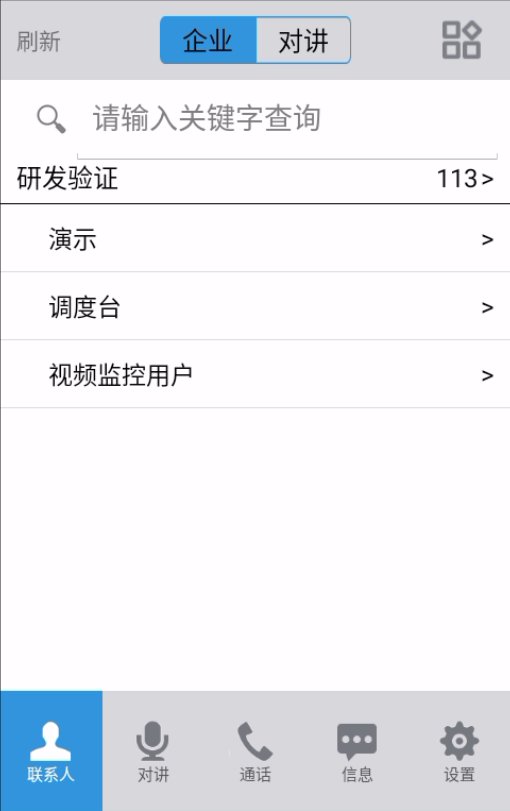The width and height of the screenshot is (510, 811).
Task: Select the 企业 segment
Action: pyautogui.click(x=208, y=40)
